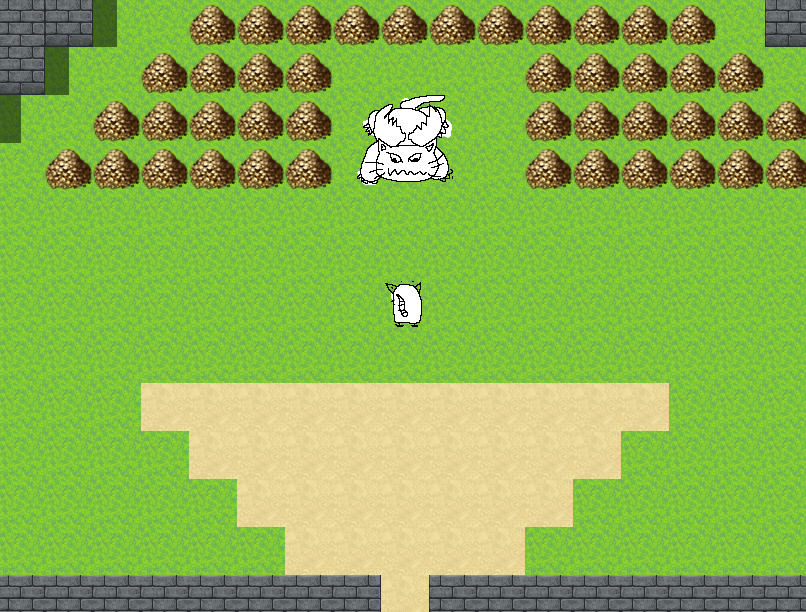This screenshot has height=612, width=806.
Task: Tap the sandy exit gap in the bottom wall
Action: 405,594
